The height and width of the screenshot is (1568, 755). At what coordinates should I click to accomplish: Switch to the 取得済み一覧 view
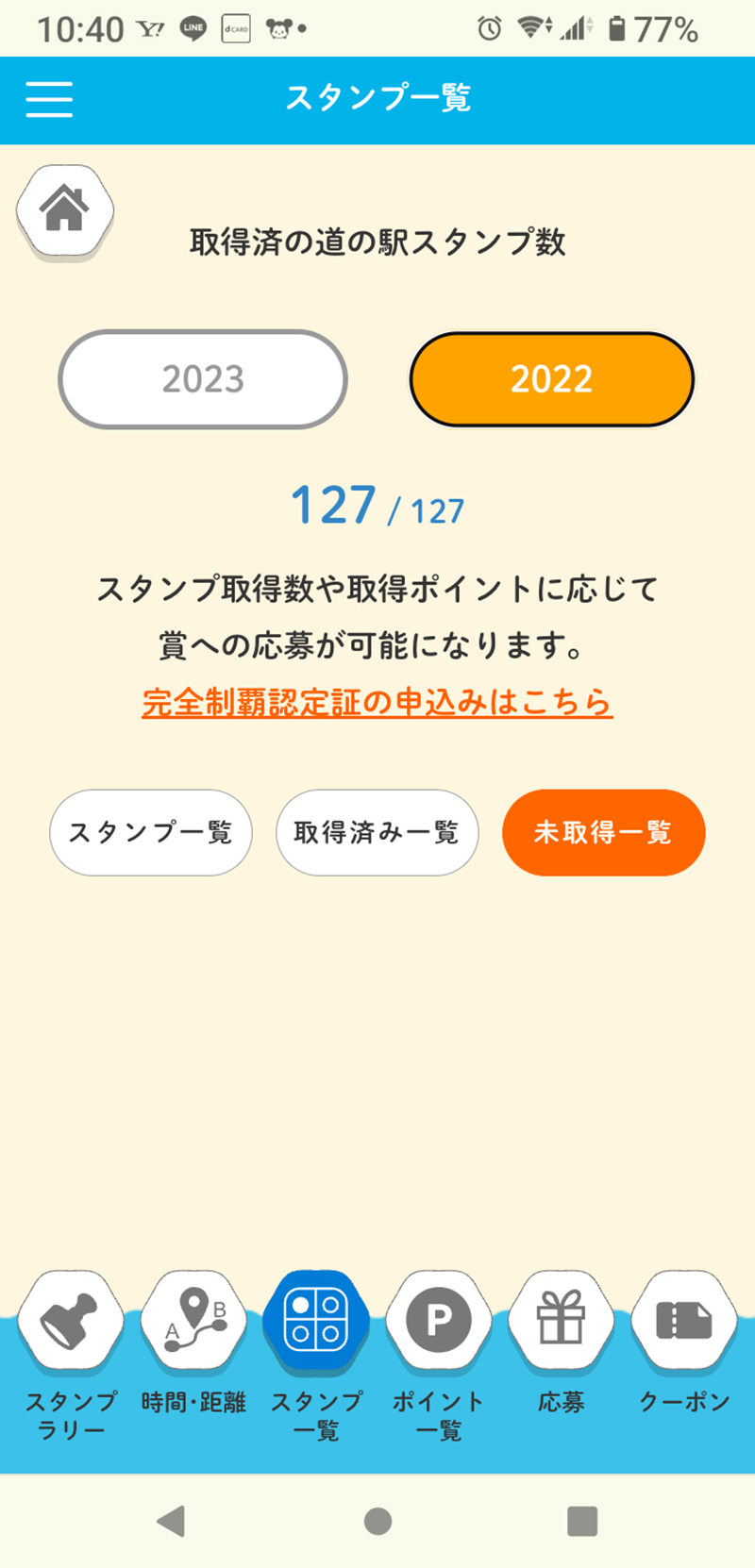(377, 832)
